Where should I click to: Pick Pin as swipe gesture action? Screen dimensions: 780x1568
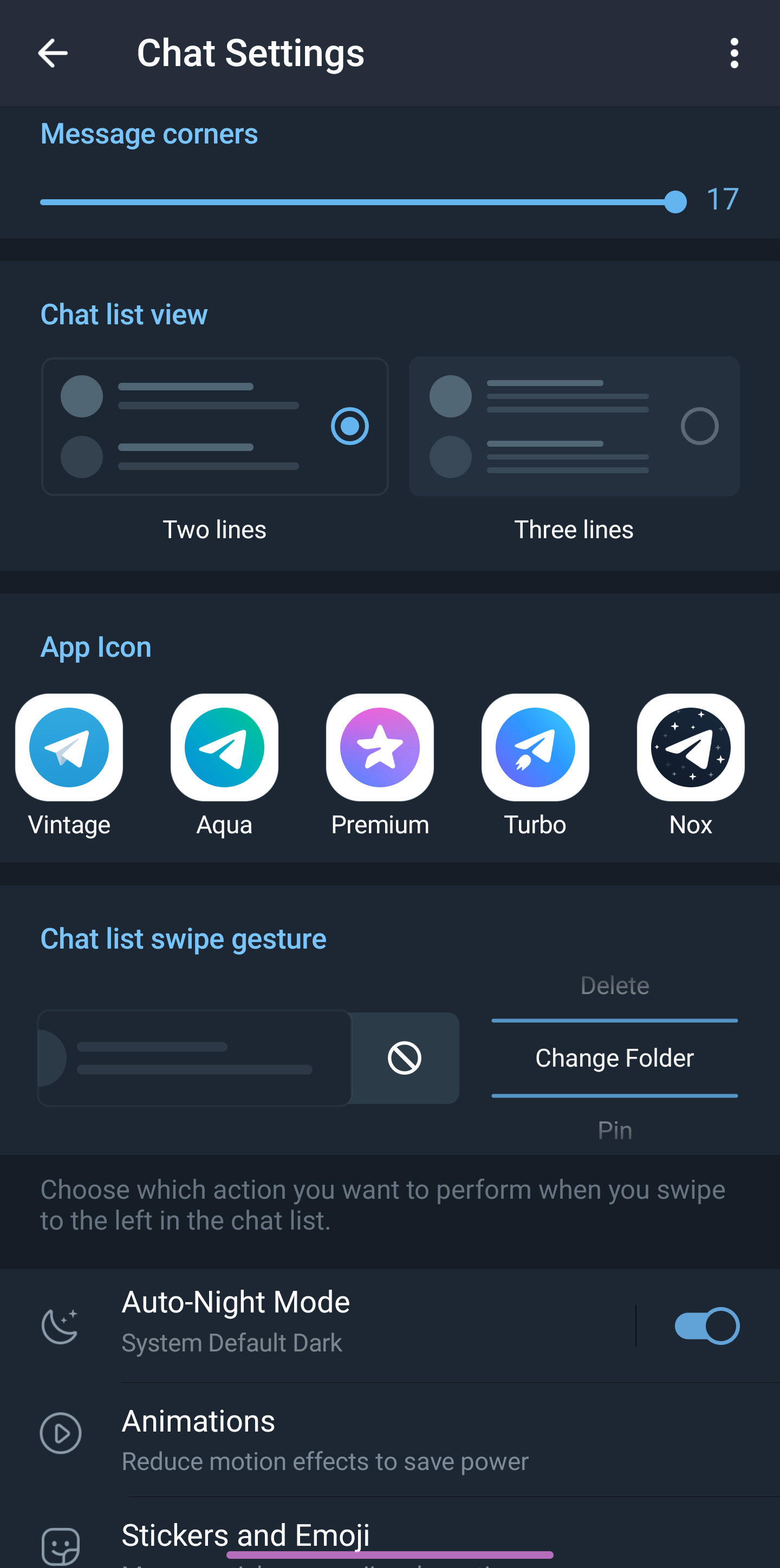click(x=614, y=1130)
